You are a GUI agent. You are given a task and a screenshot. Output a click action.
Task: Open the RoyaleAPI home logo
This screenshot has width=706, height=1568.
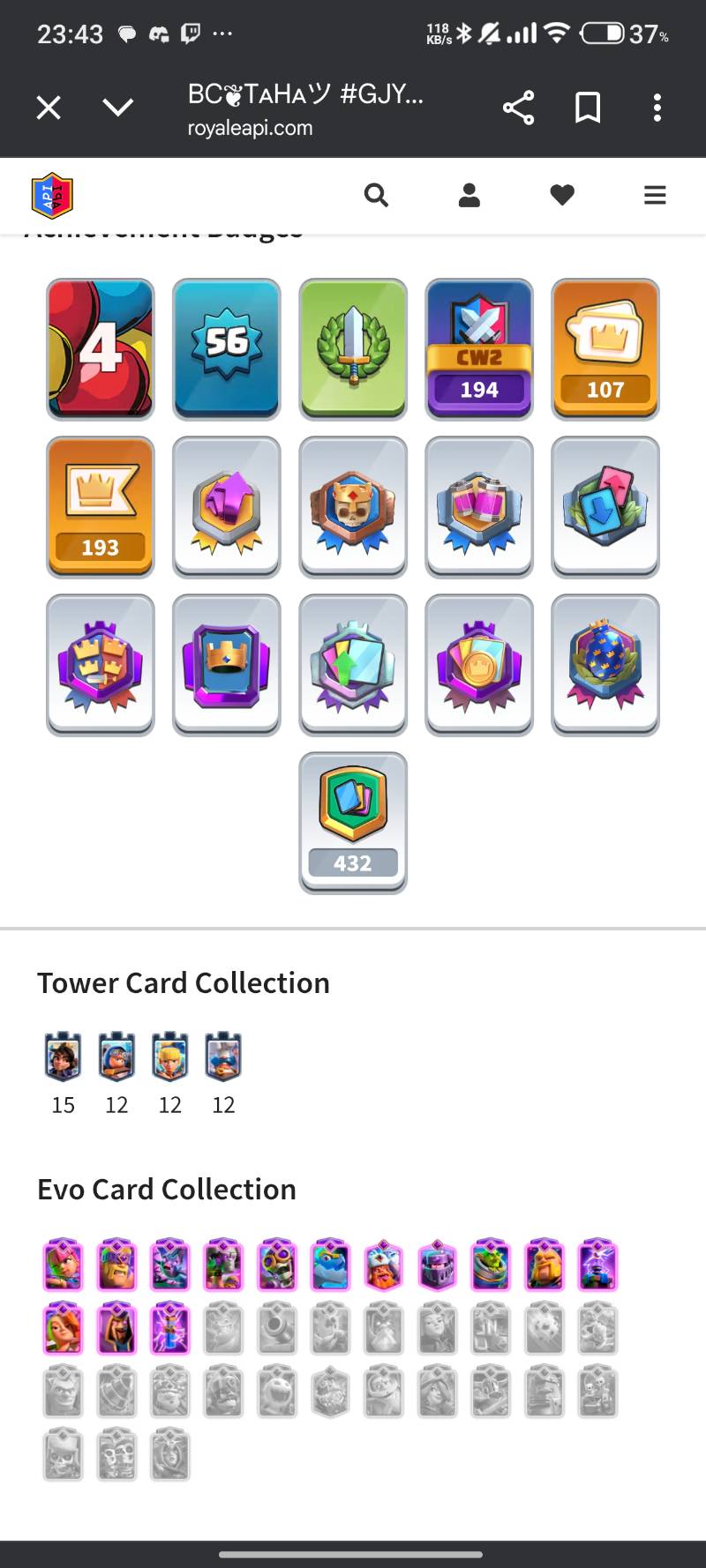click(x=52, y=195)
